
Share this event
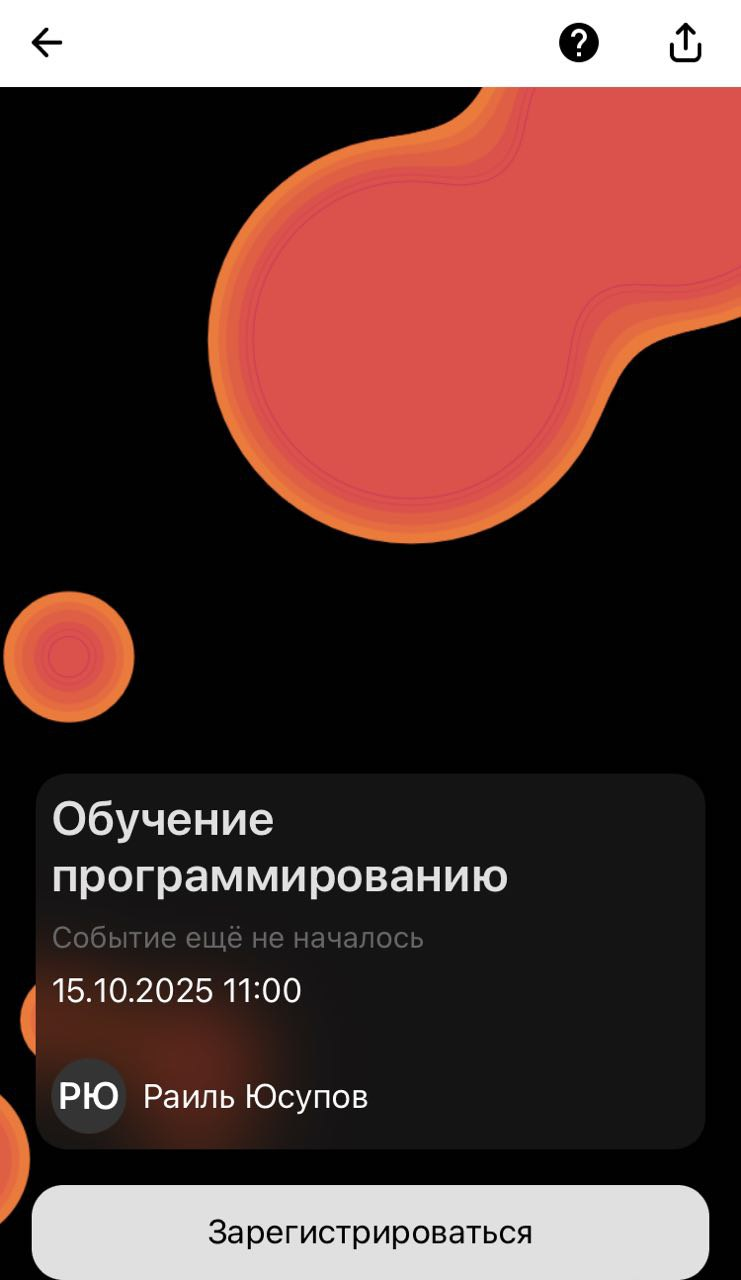pos(685,43)
